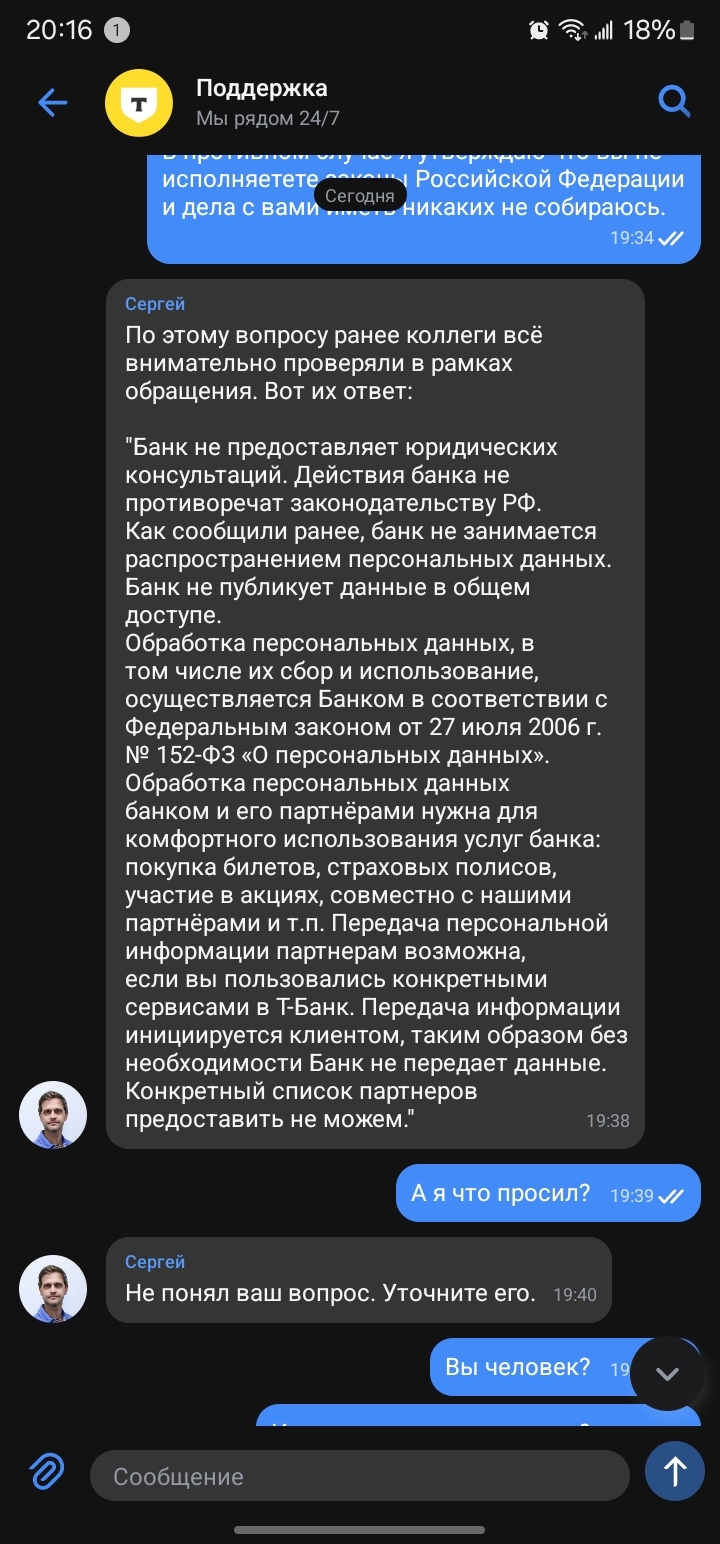
Task: Focus the Сообщение text field
Action: click(360, 1476)
